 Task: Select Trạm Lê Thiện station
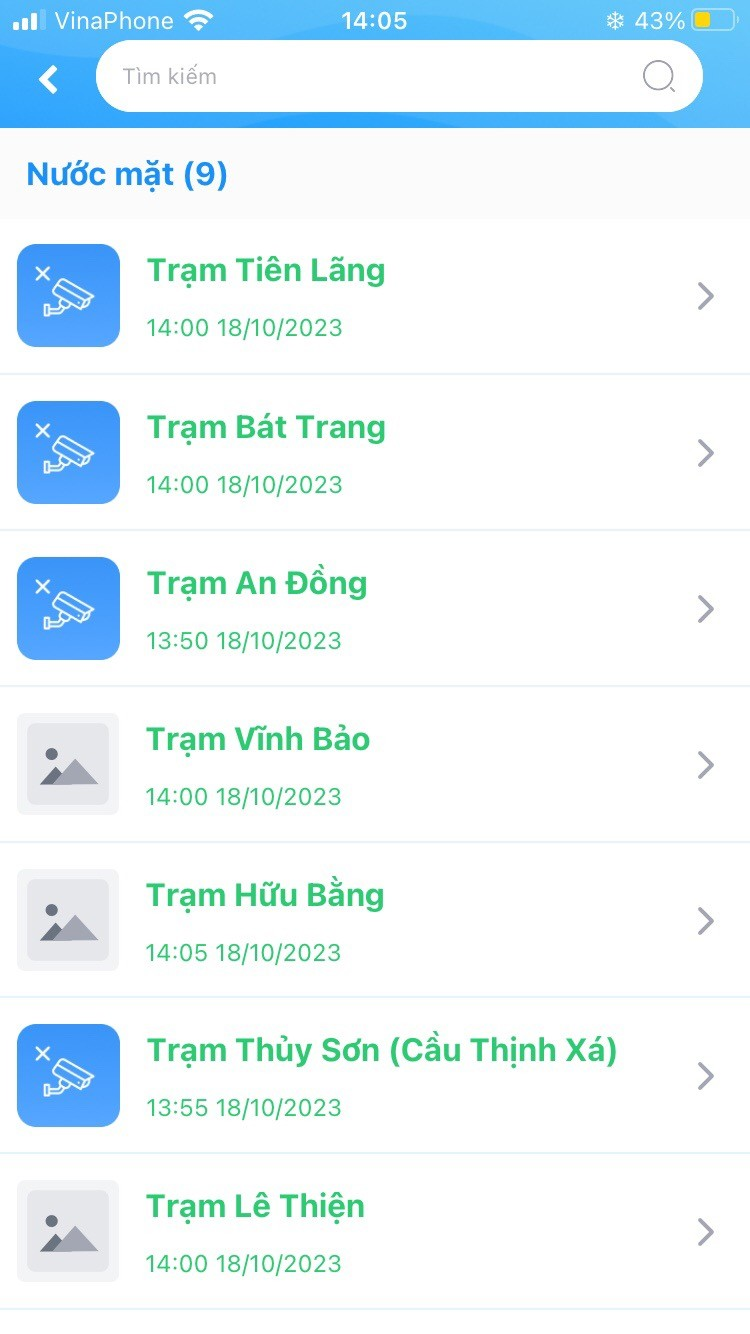coord(375,1232)
